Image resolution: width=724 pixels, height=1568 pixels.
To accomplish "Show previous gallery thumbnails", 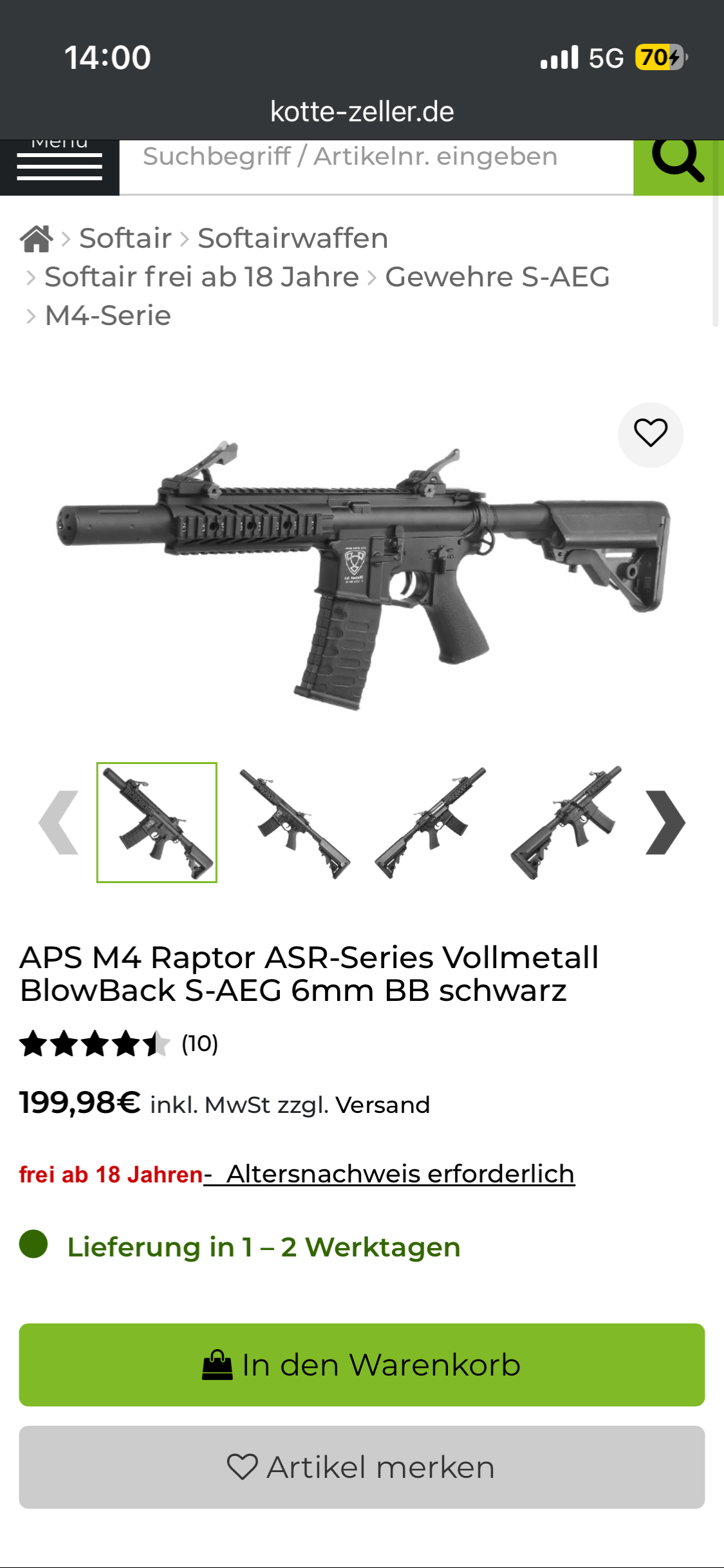I will tap(59, 822).
